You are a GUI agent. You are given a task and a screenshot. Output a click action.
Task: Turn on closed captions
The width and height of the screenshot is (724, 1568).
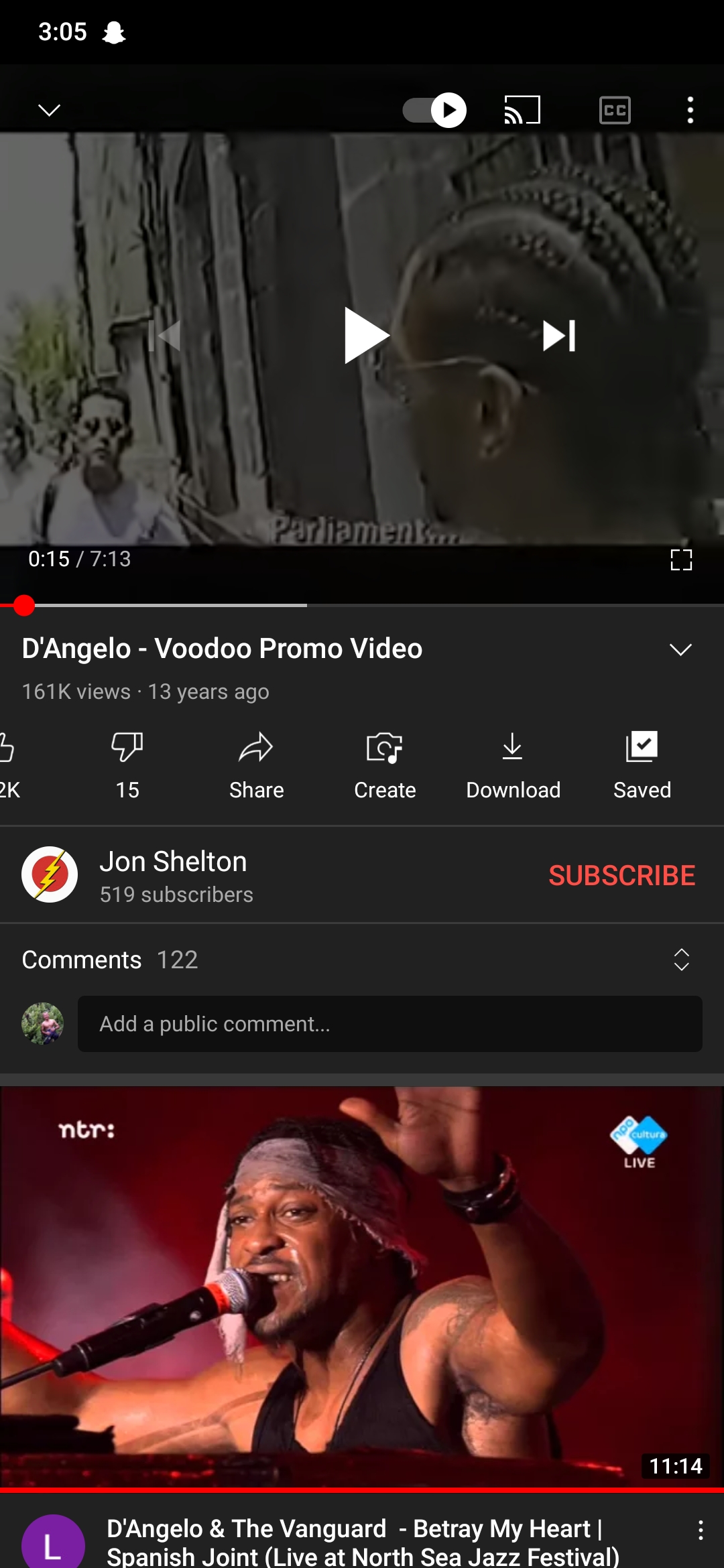click(x=615, y=110)
